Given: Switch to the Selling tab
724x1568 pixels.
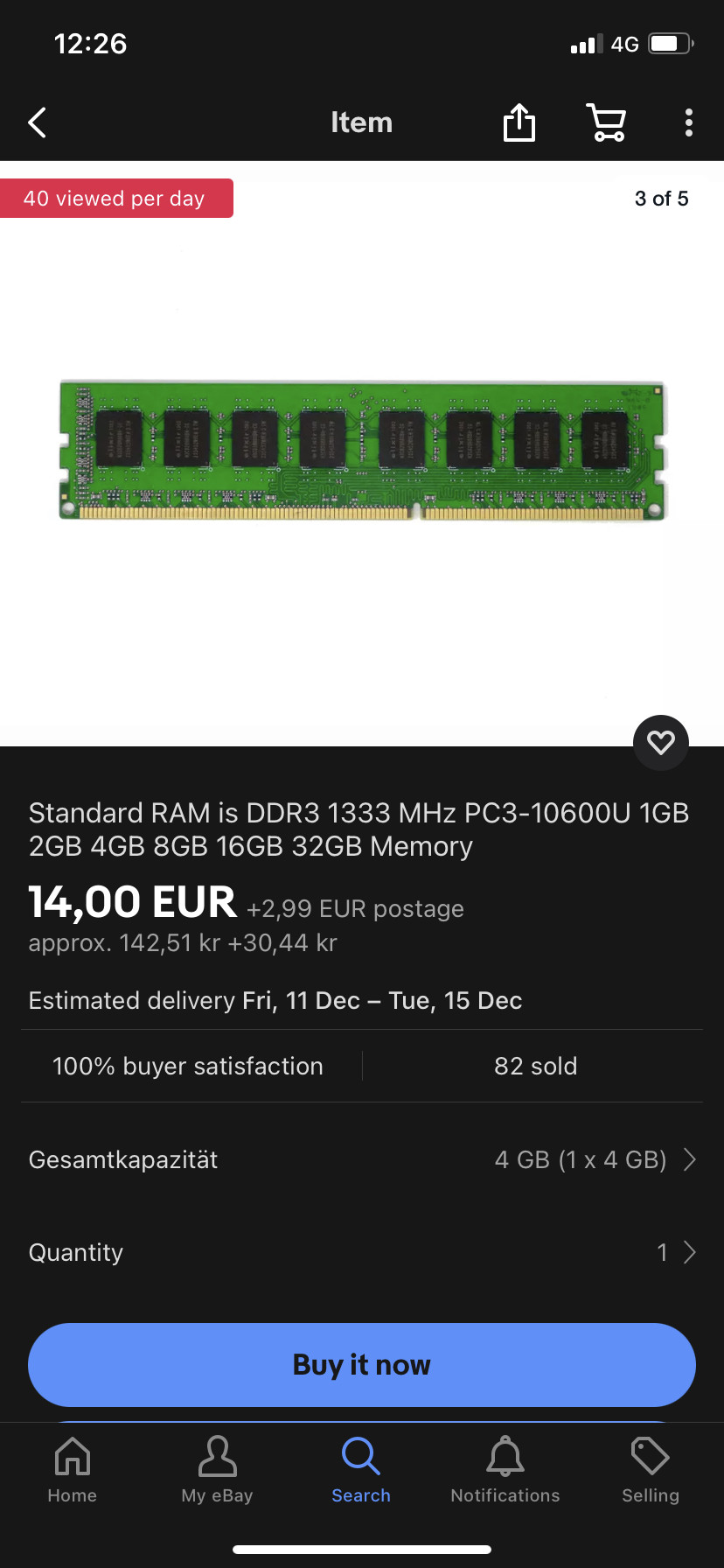Looking at the screenshot, I should (651, 1470).
